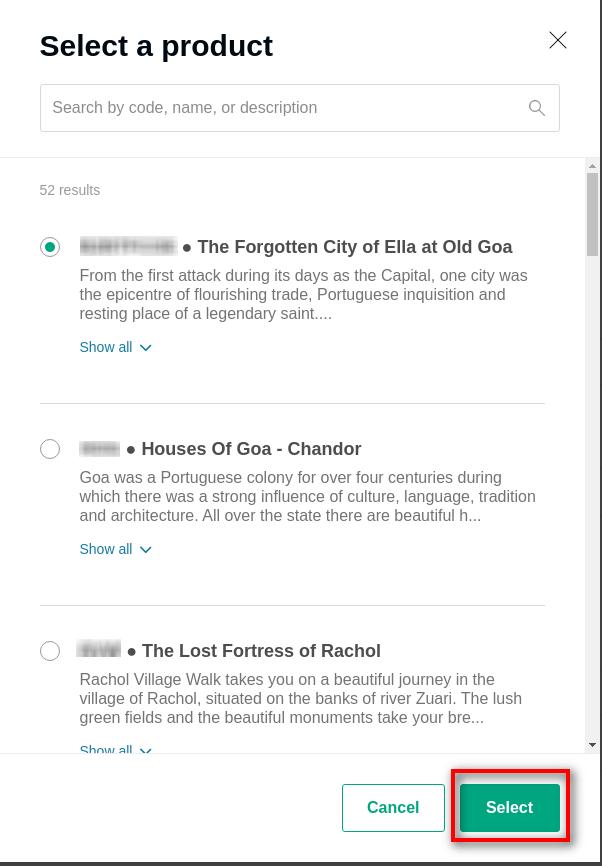Viewport: 602px width, 866px height.
Task: Select The Forgotten City of Ella radio button
Action: [50, 247]
